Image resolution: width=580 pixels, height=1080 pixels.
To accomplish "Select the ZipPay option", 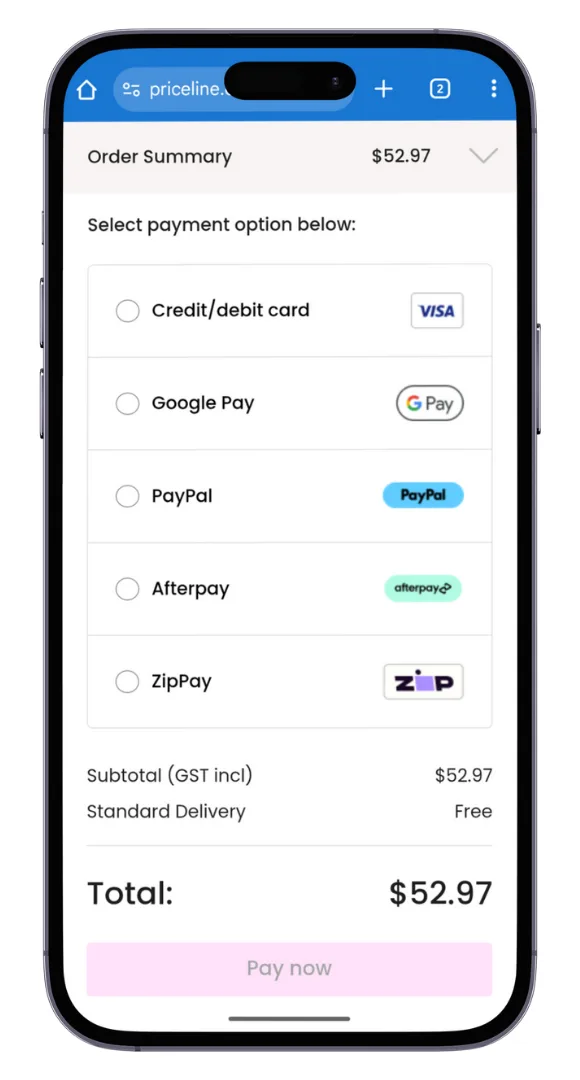I will pyautogui.click(x=289, y=681).
